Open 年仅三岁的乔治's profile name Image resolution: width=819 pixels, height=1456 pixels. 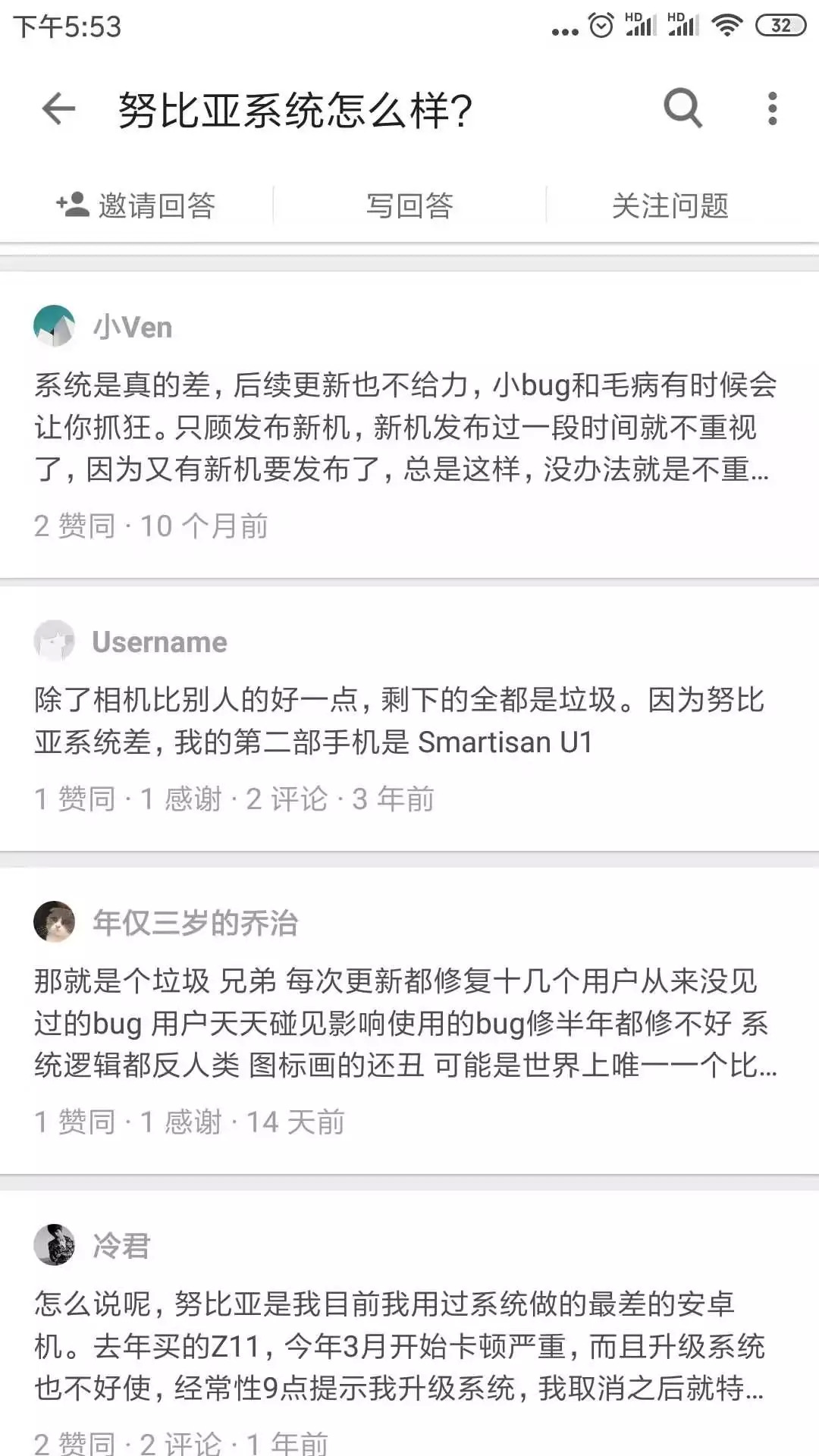(x=196, y=923)
